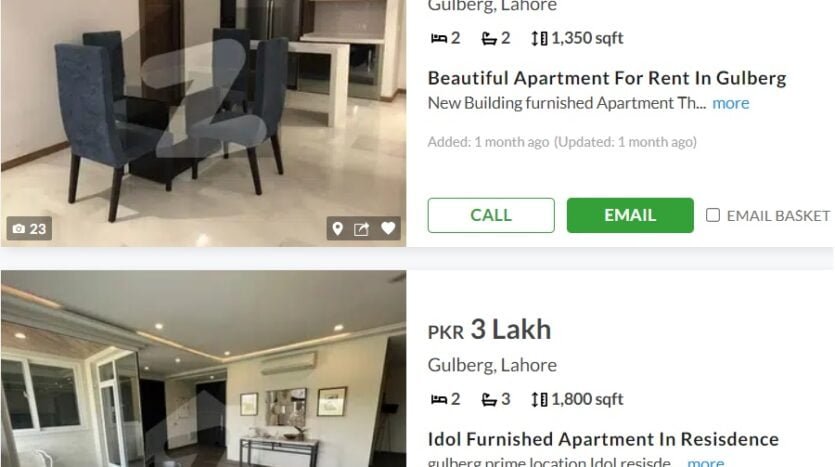Share the Beautiful Apartment listing
The height and width of the screenshot is (467, 835).
coord(362,229)
